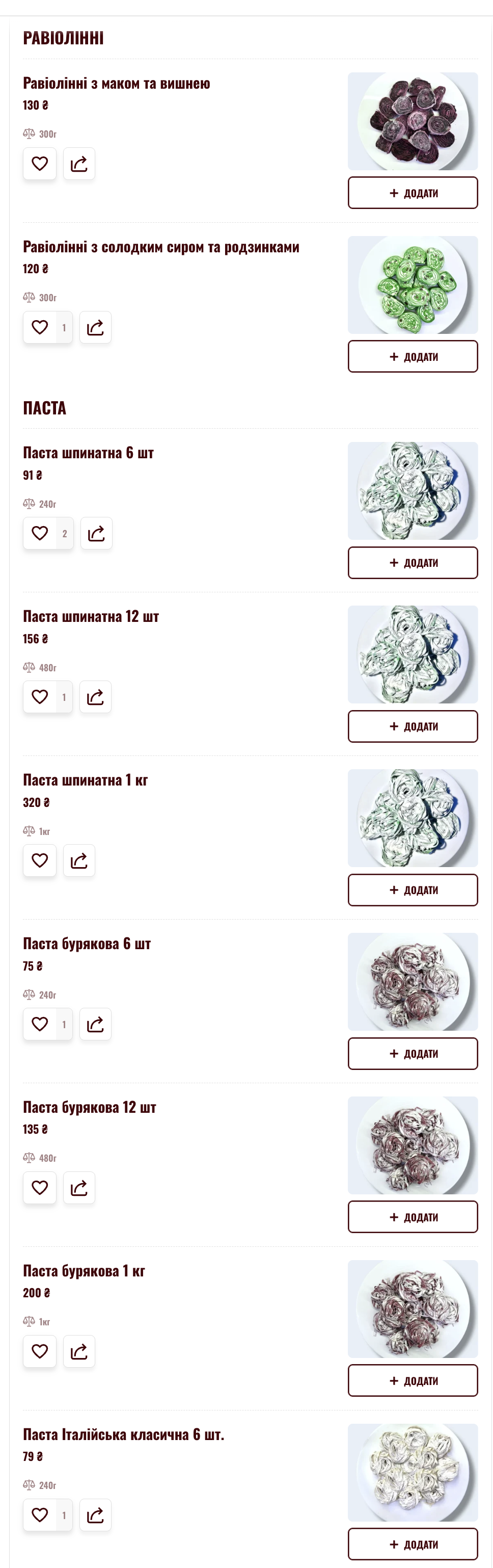The width and height of the screenshot is (493, 1568).
Task: Like Паста Італійська класична 6 шт.
Action: point(40,1515)
